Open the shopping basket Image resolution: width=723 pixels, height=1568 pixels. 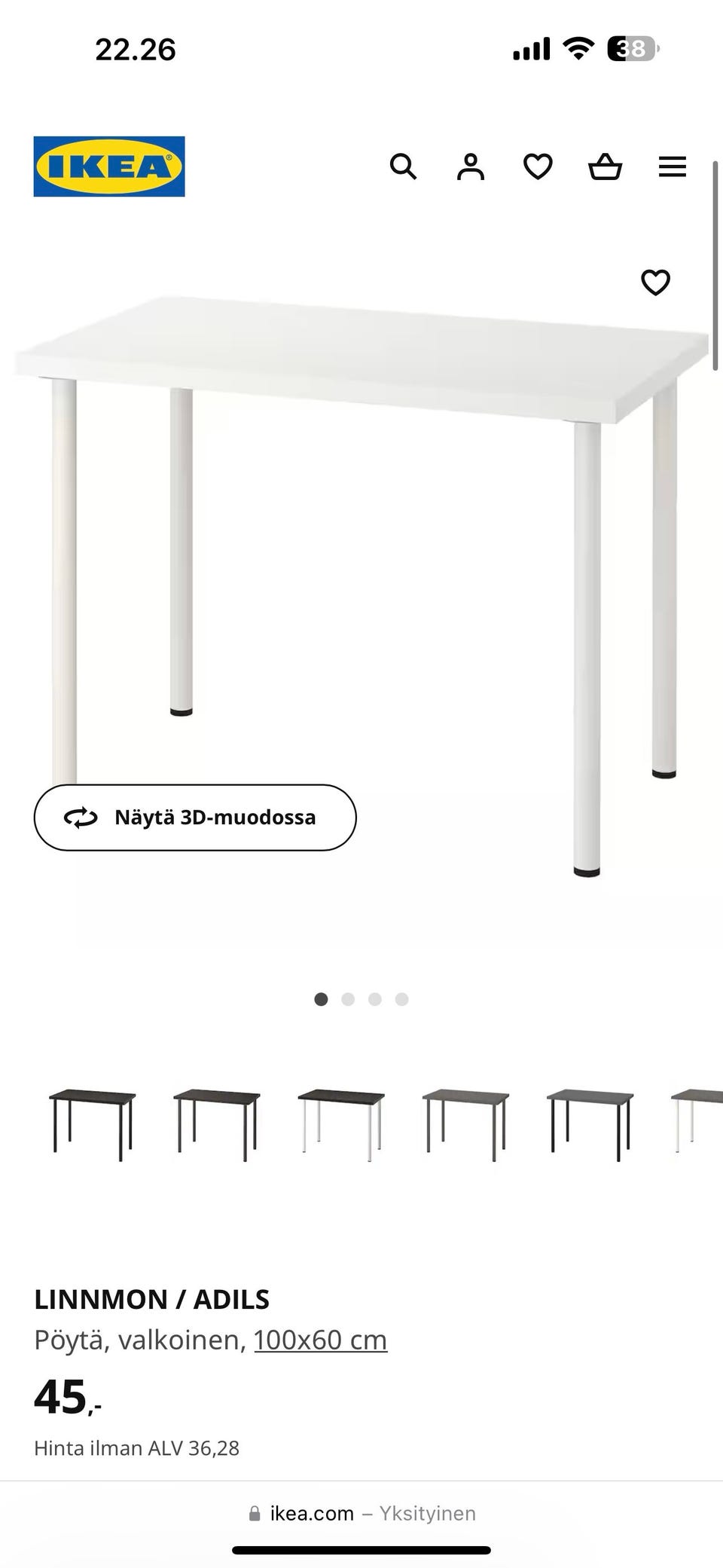(605, 167)
